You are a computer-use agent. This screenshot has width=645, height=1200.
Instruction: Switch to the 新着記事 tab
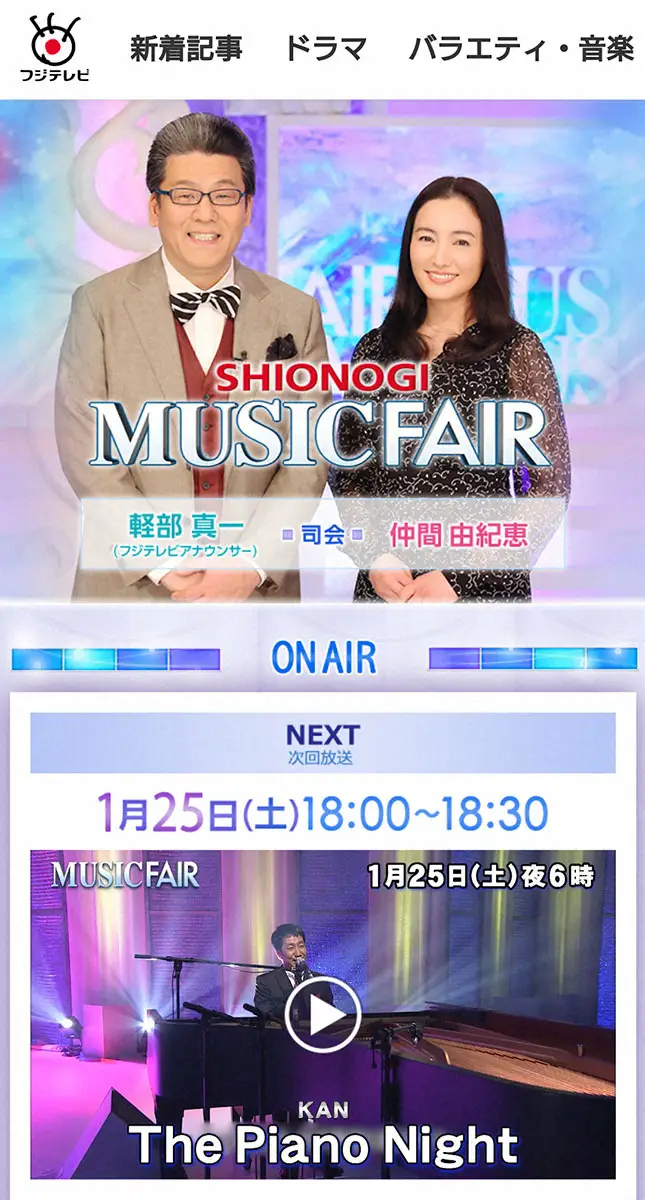pos(186,49)
